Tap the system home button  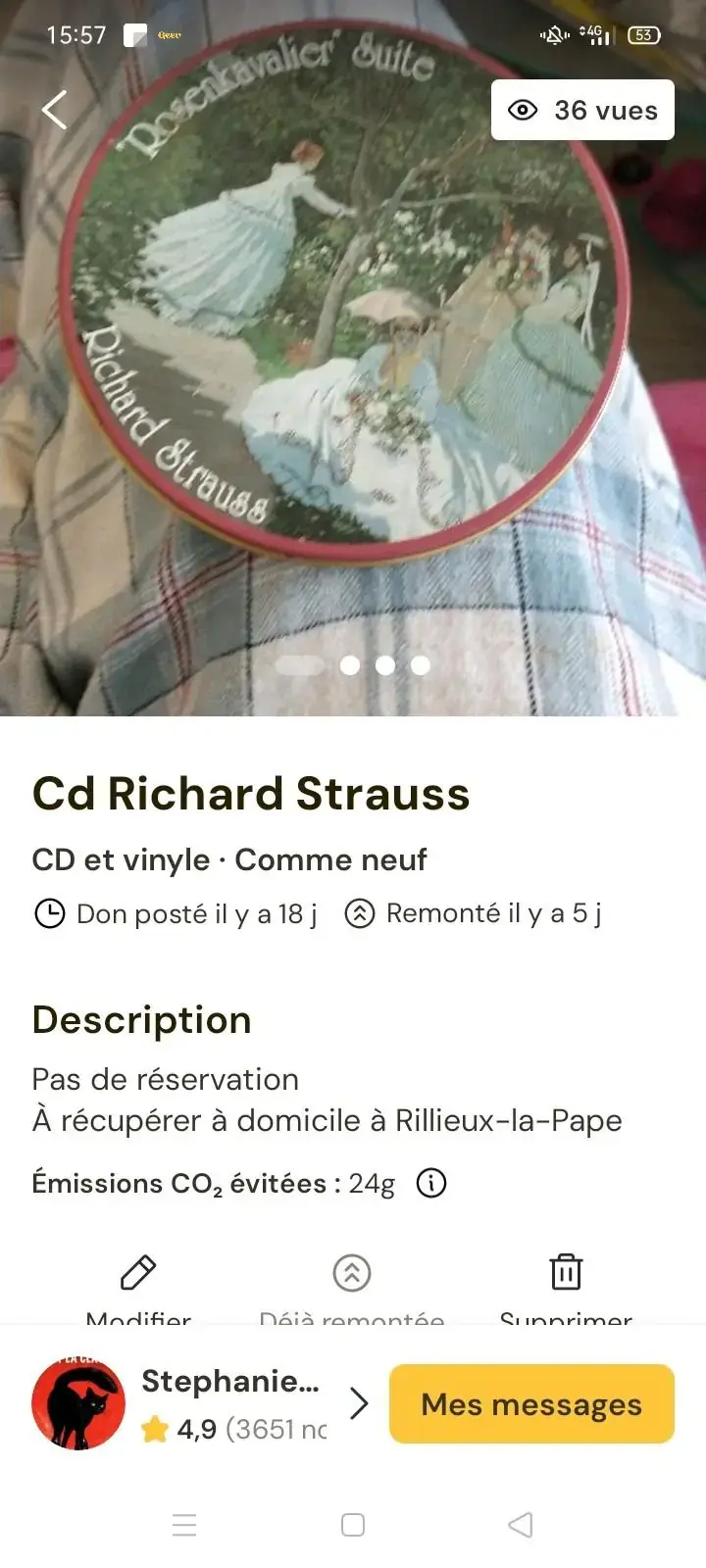click(353, 1525)
